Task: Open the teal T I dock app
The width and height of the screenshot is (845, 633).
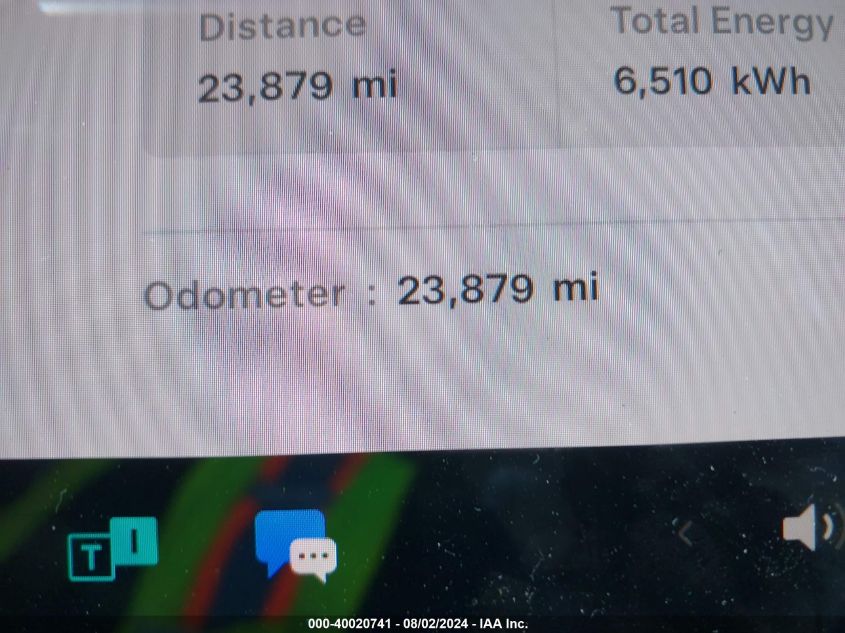Action: tap(112, 549)
